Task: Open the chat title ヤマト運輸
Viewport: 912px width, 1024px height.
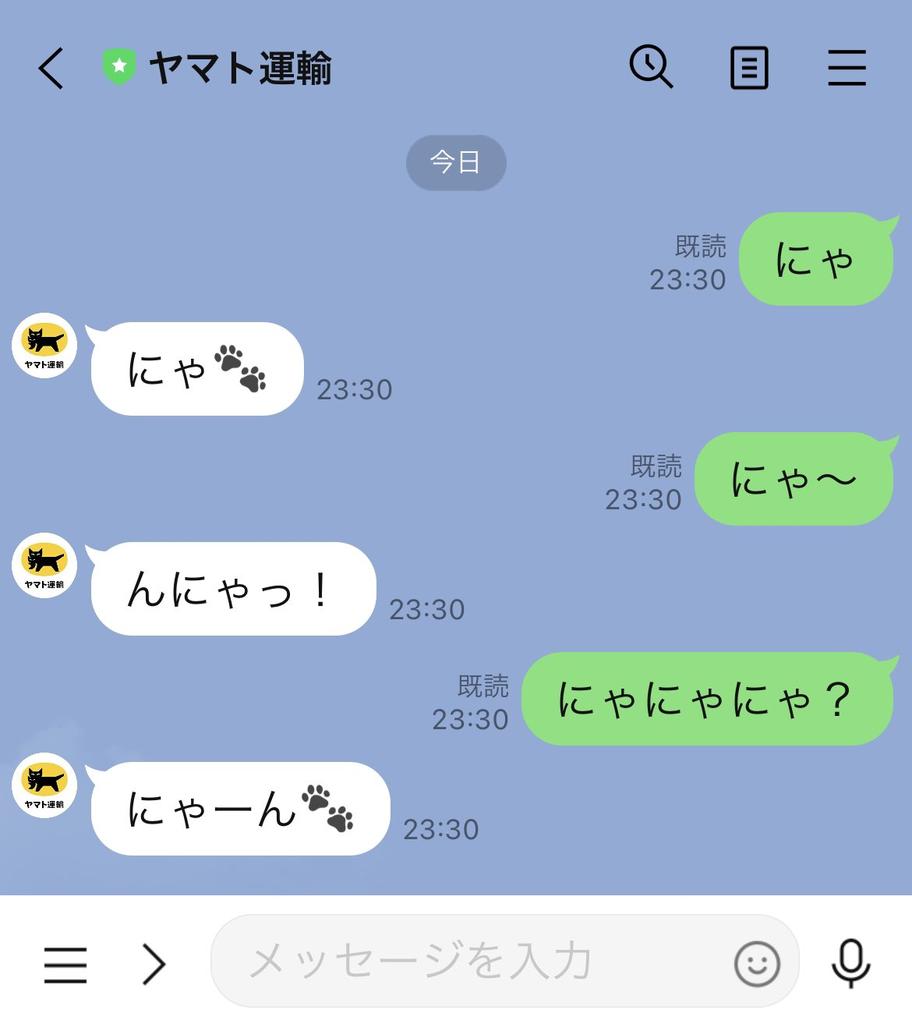Action: click(x=240, y=67)
